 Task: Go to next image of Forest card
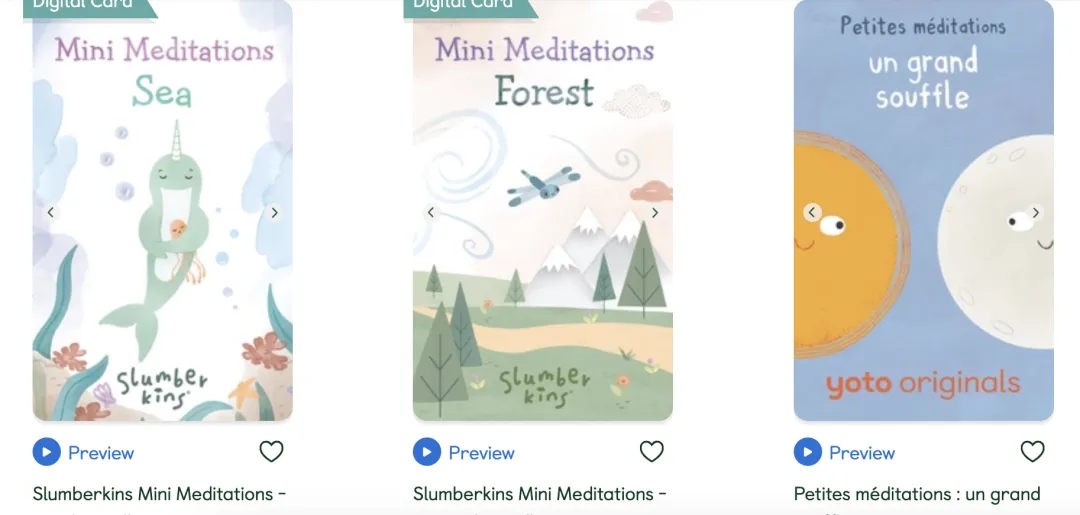(655, 212)
